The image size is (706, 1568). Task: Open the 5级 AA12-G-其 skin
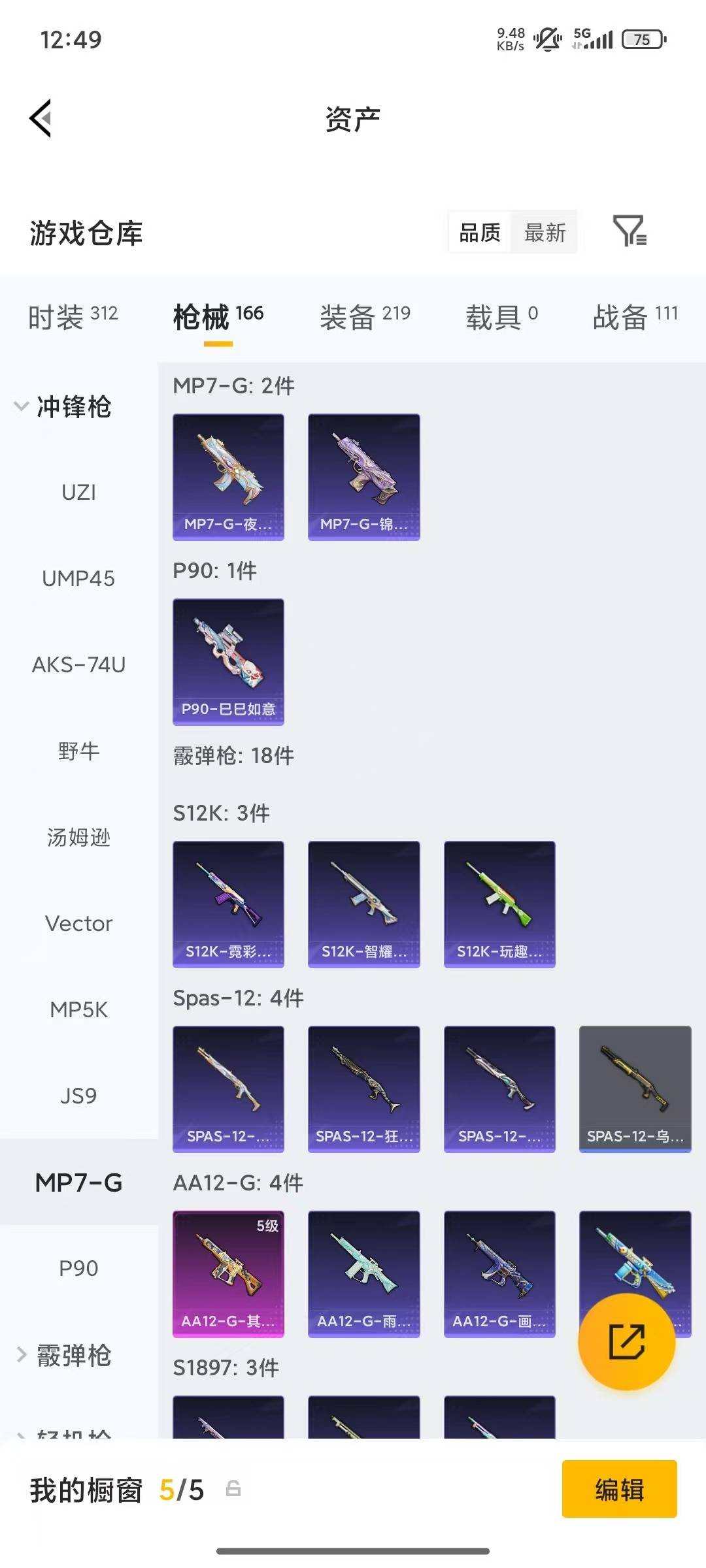pyautogui.click(x=228, y=1274)
